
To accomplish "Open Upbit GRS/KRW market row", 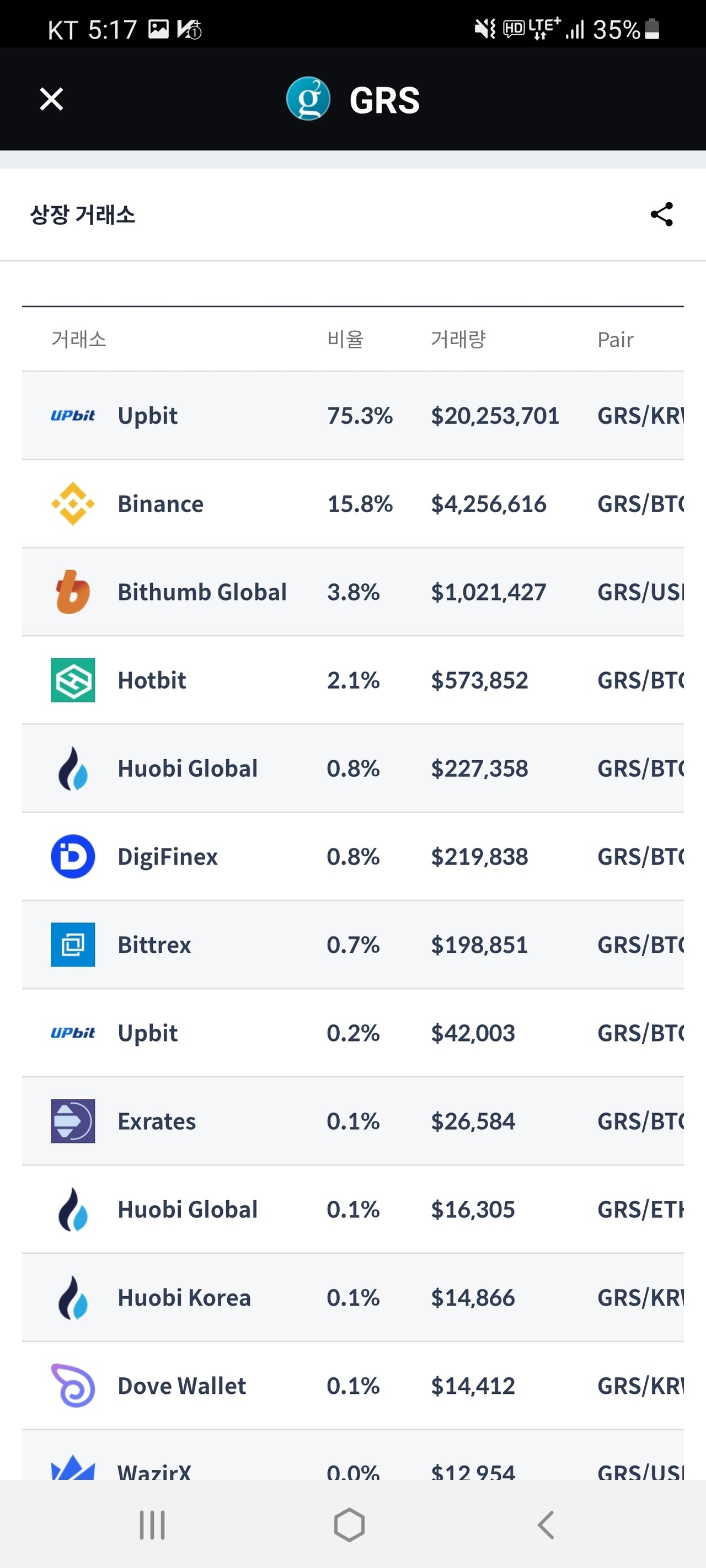I will pos(352,416).
